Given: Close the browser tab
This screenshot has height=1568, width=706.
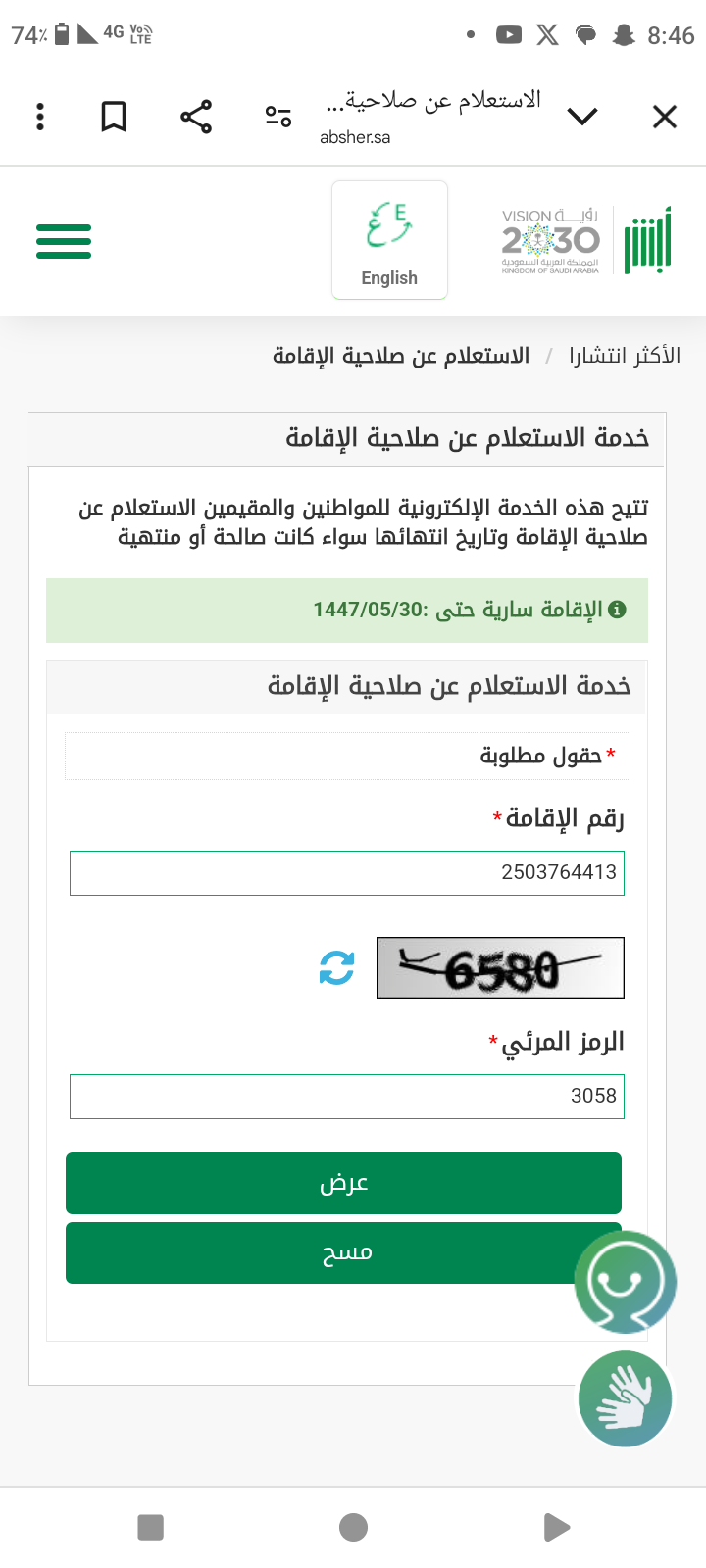Looking at the screenshot, I should pos(665,117).
